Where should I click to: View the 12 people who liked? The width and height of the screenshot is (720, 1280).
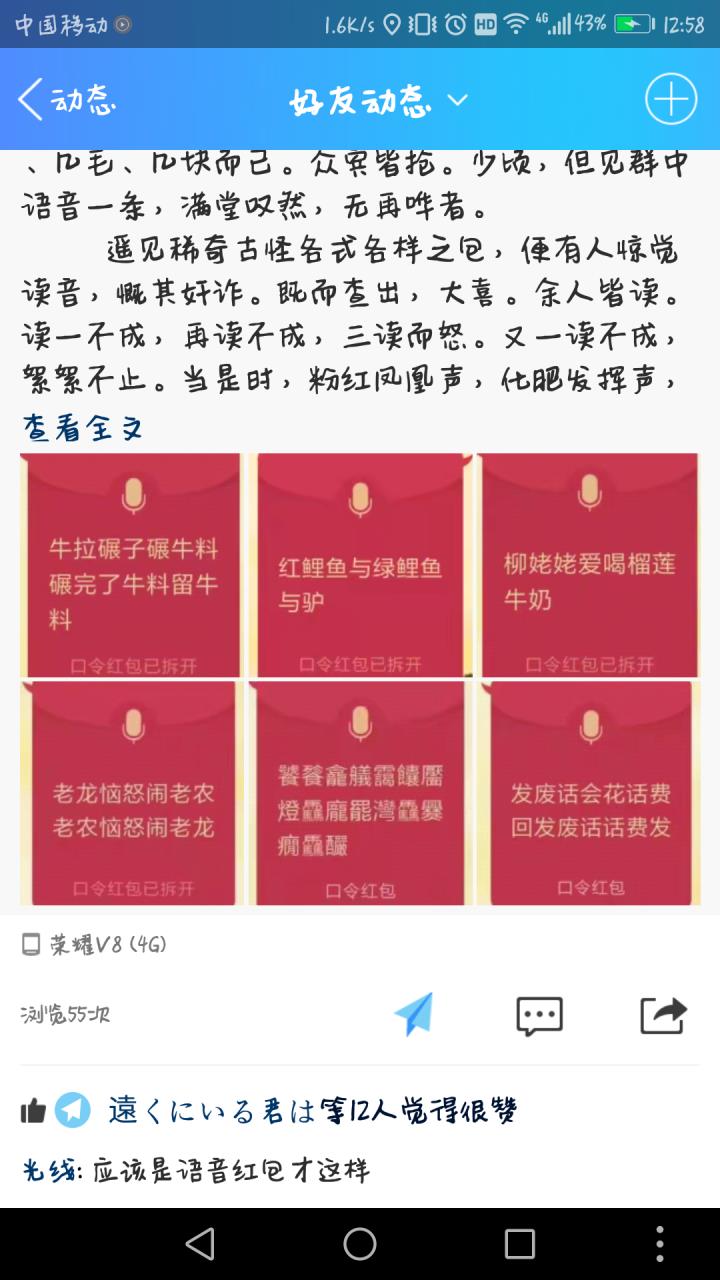(x=312, y=1110)
